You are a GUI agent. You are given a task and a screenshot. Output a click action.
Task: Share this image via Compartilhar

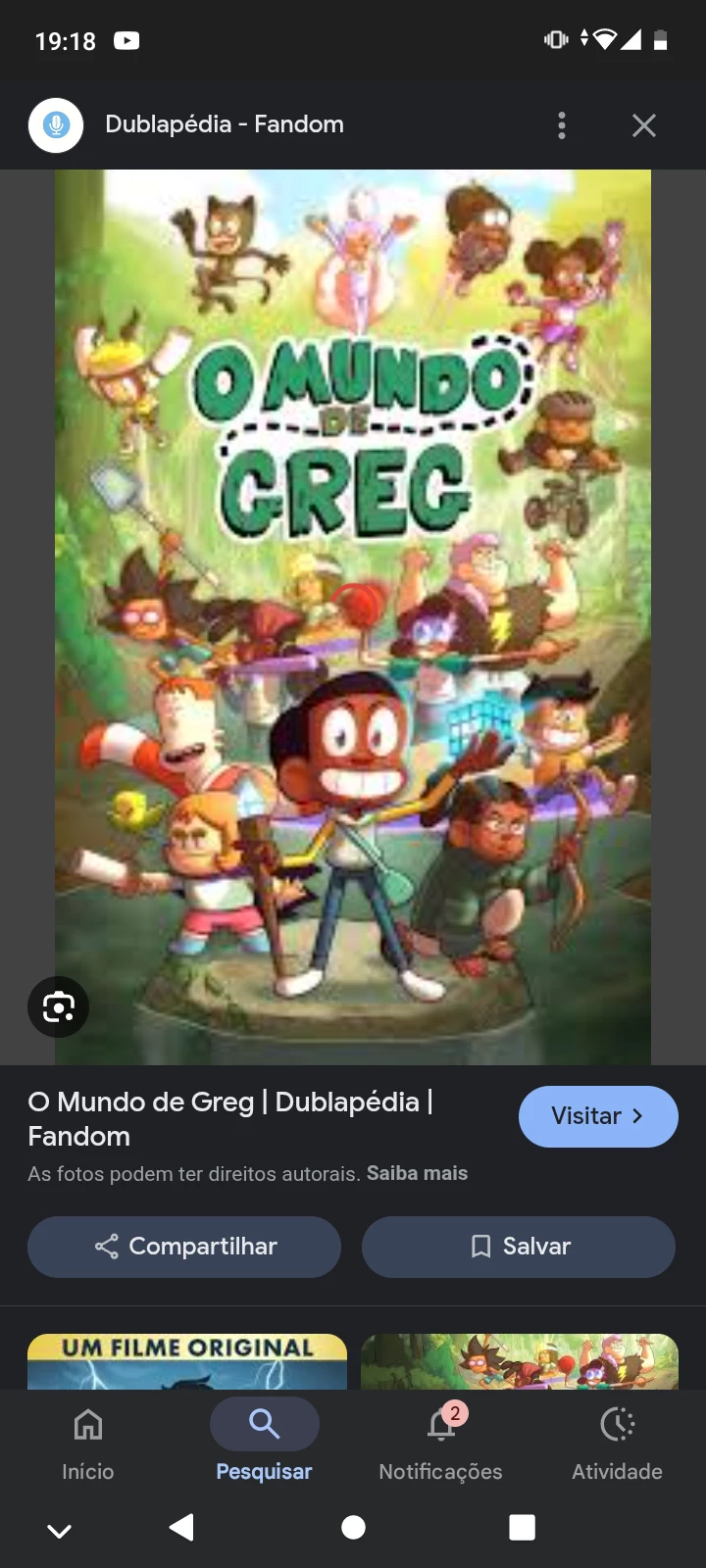point(184,1247)
